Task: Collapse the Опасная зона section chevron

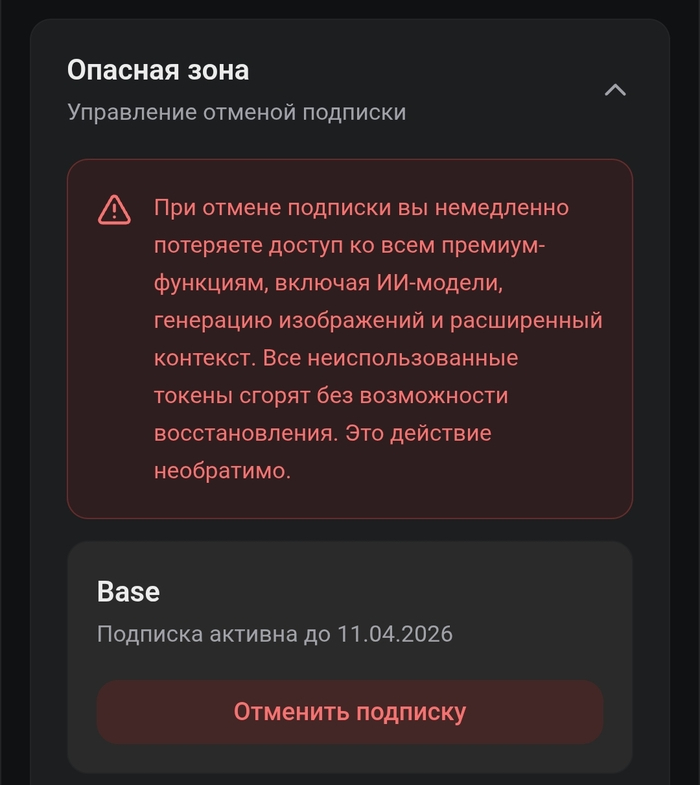Action: tap(615, 90)
